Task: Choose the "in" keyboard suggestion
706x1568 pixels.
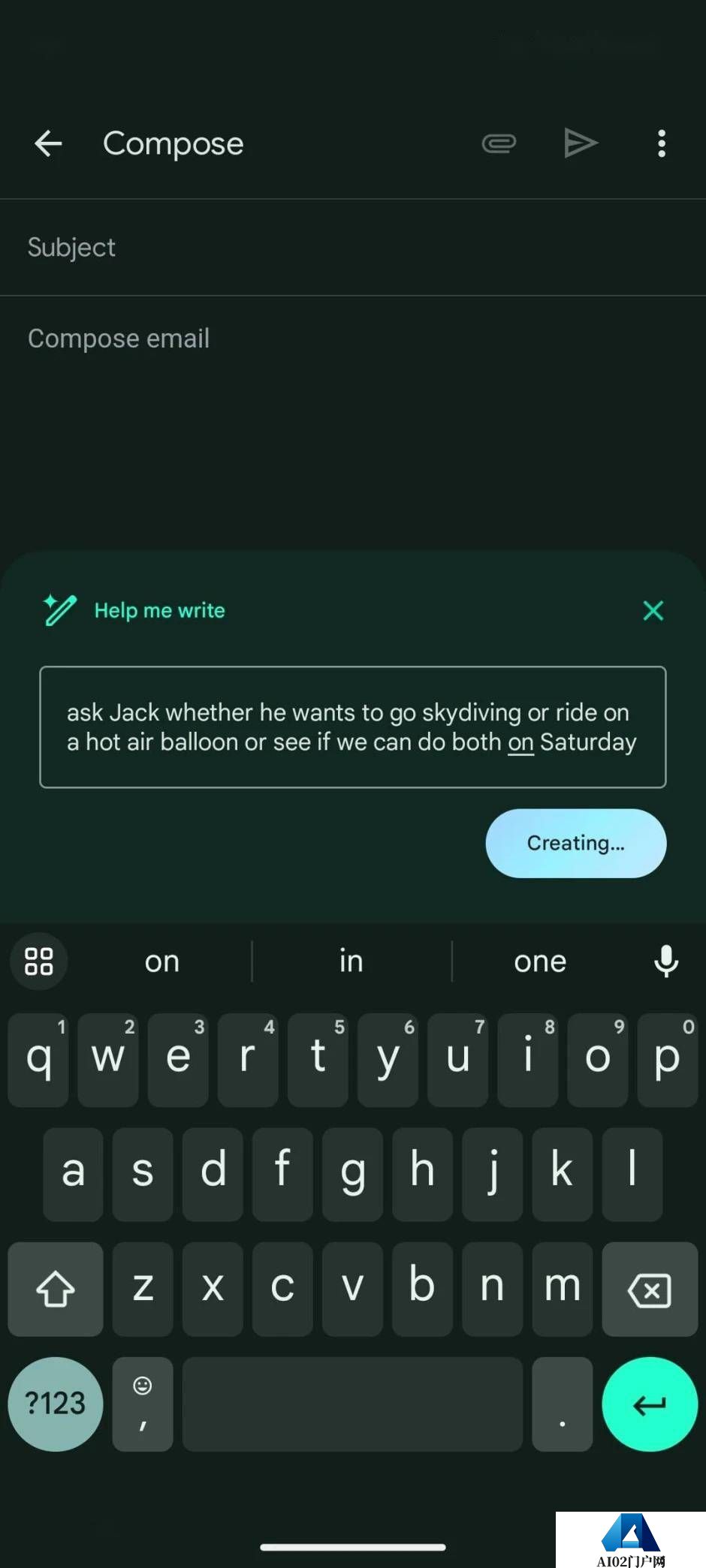Action: 351,961
